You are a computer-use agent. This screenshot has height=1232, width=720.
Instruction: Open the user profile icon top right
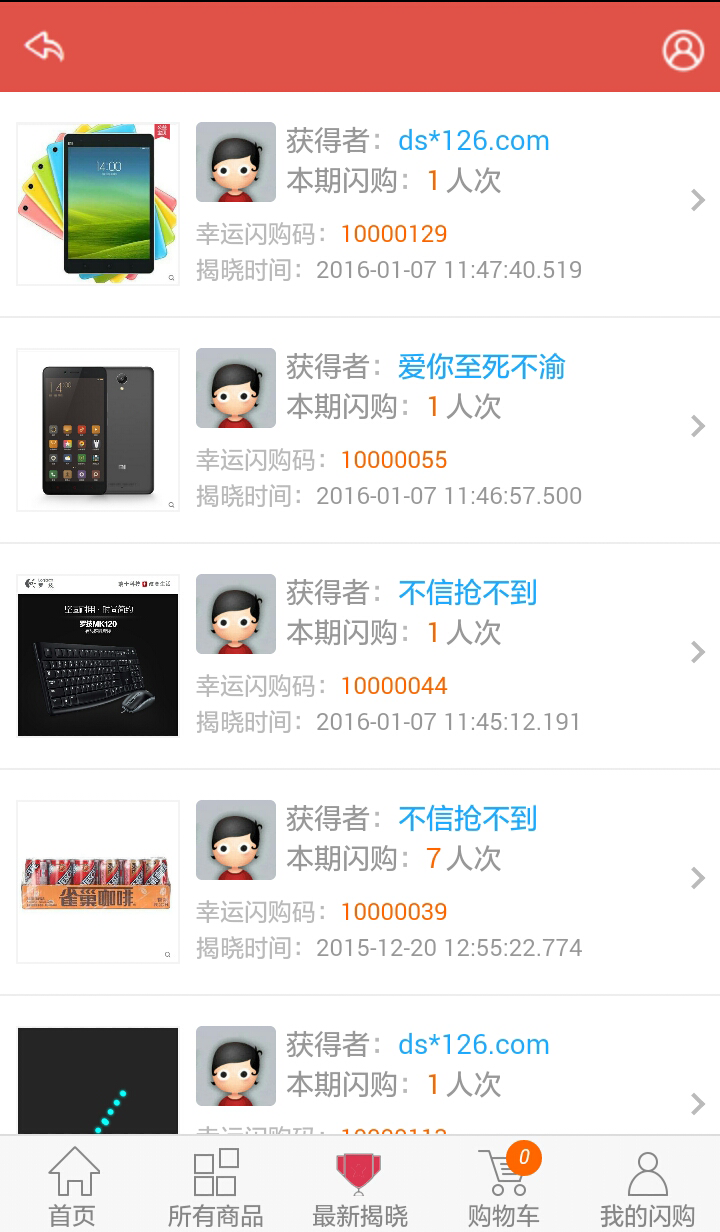(x=683, y=50)
